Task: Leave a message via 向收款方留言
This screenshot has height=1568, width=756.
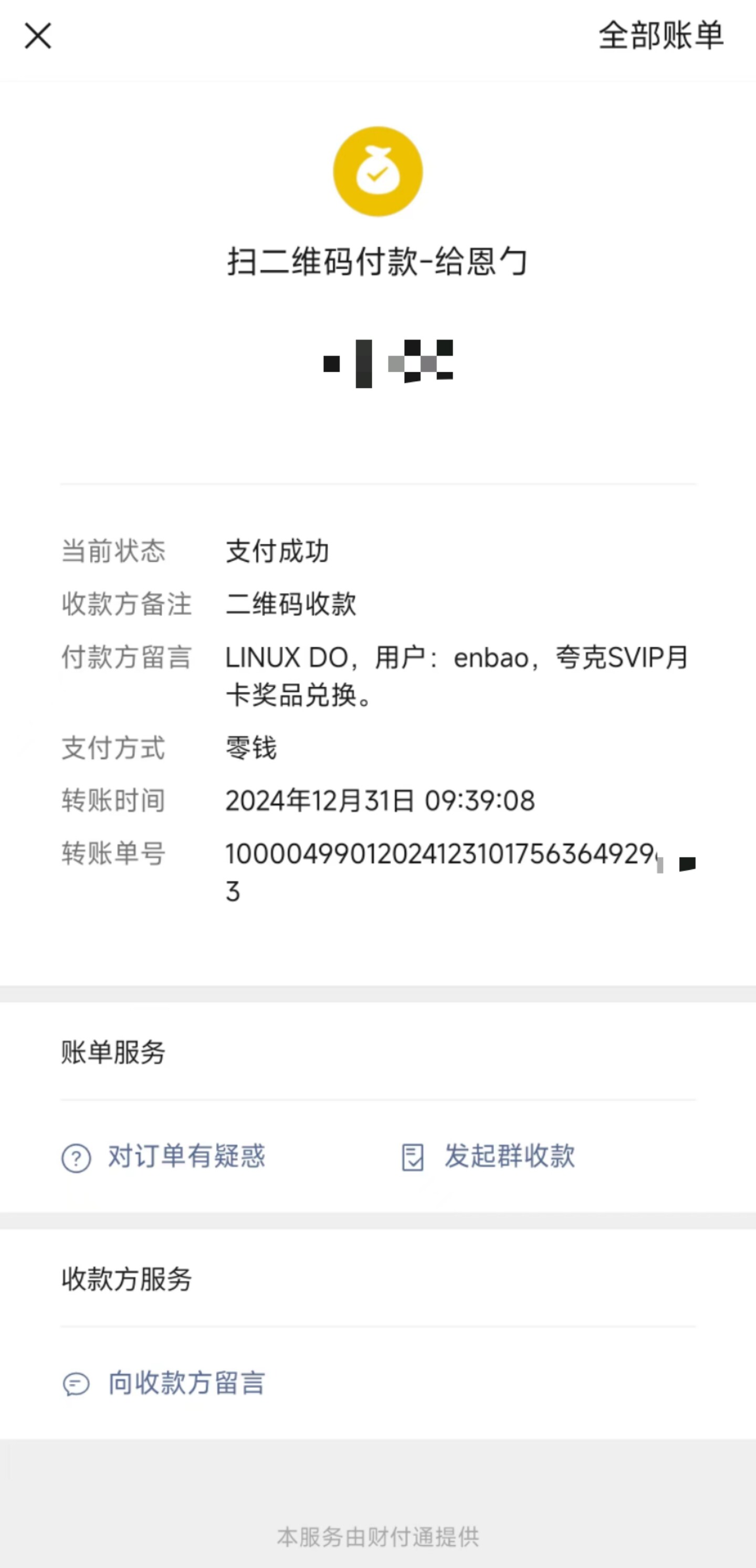Action: coord(163,1384)
